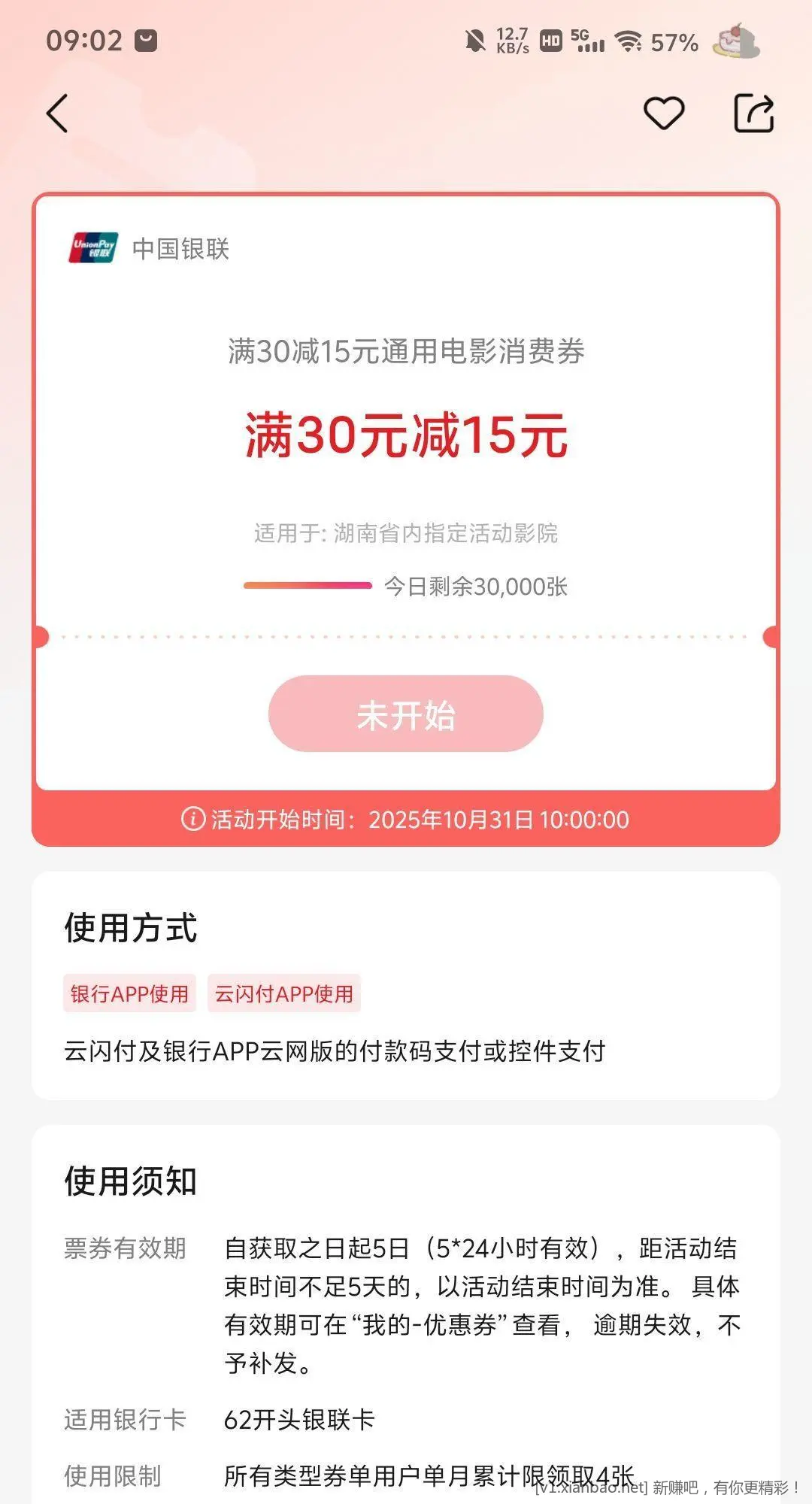The width and height of the screenshot is (812, 1504).
Task: Tap the coupon title 满30减15元通用电影消费券
Action: click(x=406, y=350)
